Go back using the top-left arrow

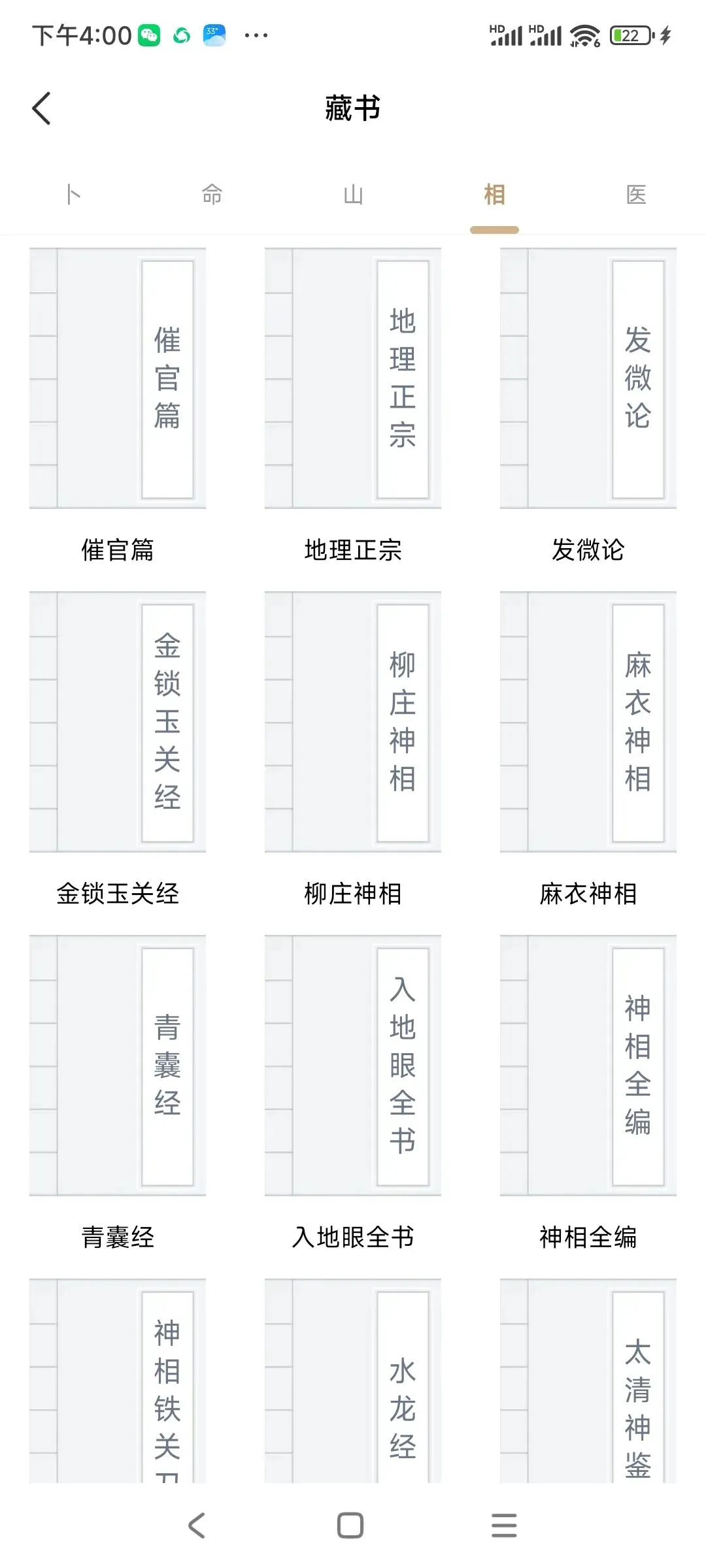click(x=41, y=108)
